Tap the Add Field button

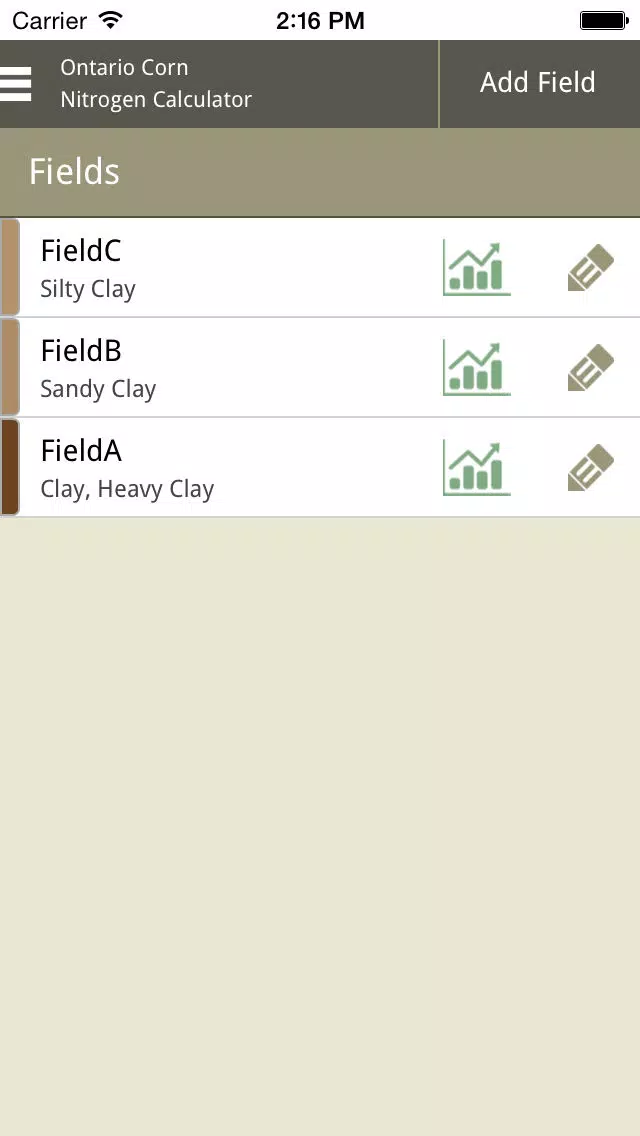(x=539, y=83)
